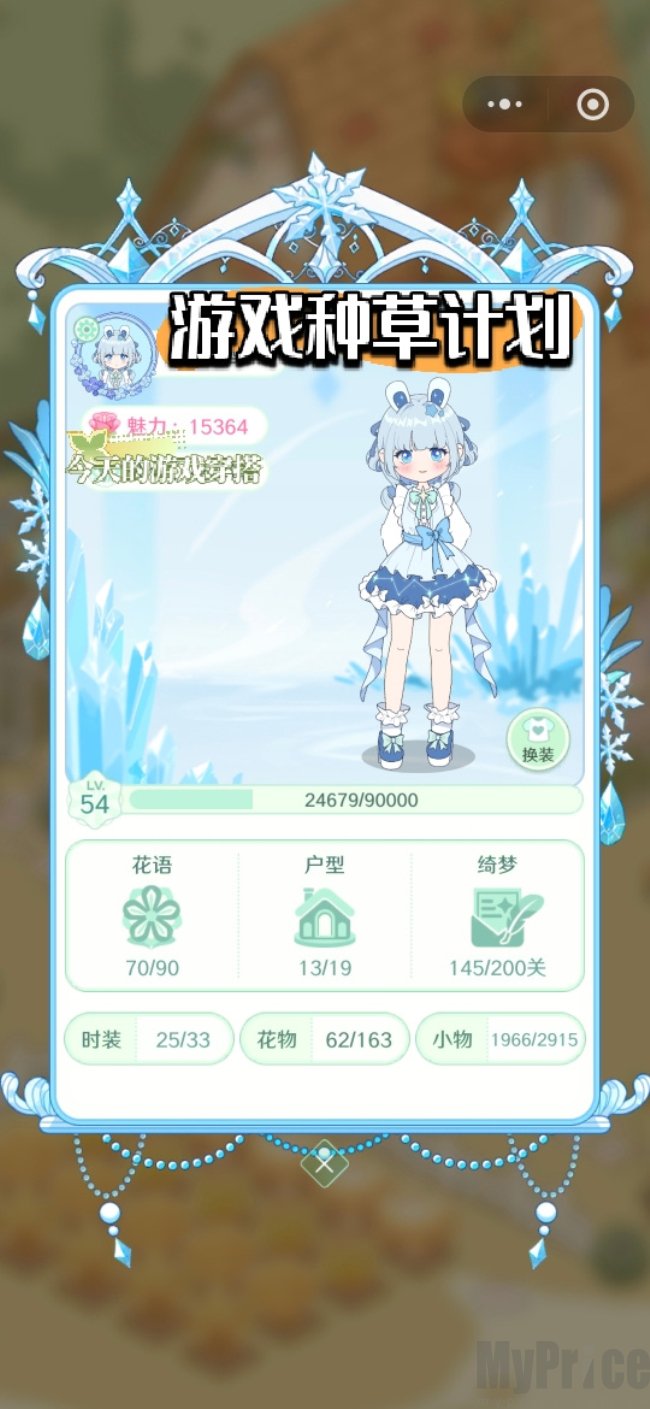Close the mini program with the circle button
Screen dimensions: 650x1409
pyautogui.click(x=592, y=104)
